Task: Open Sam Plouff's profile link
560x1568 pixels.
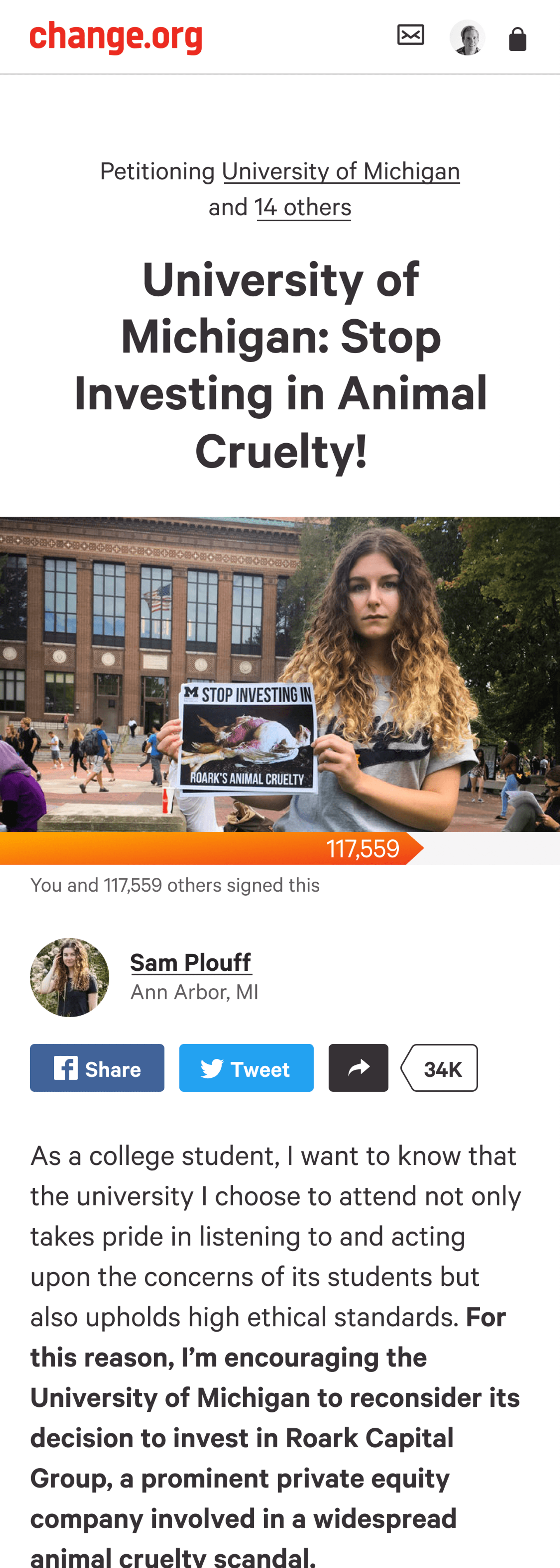Action: (190, 962)
